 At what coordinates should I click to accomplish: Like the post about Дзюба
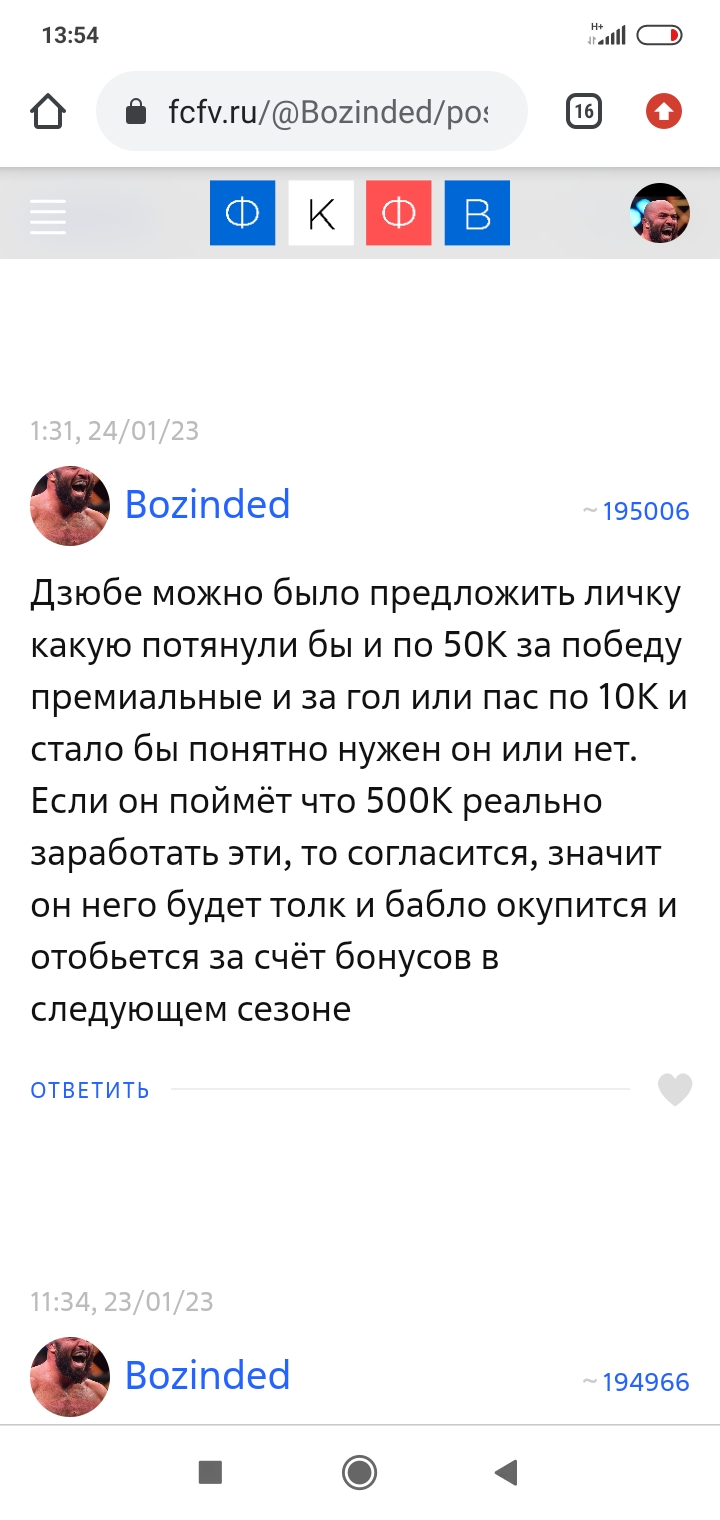coord(675,1089)
